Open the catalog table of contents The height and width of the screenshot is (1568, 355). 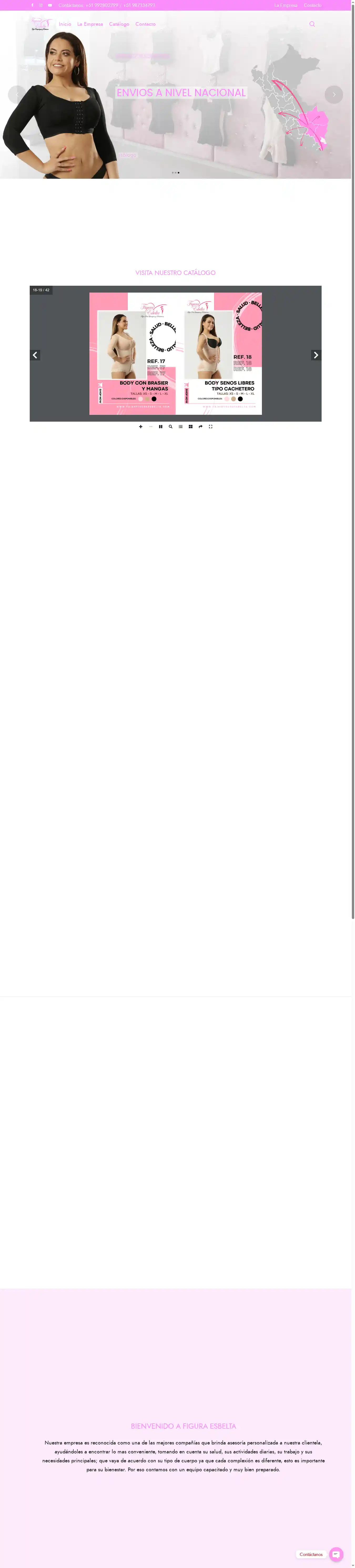[x=181, y=427]
